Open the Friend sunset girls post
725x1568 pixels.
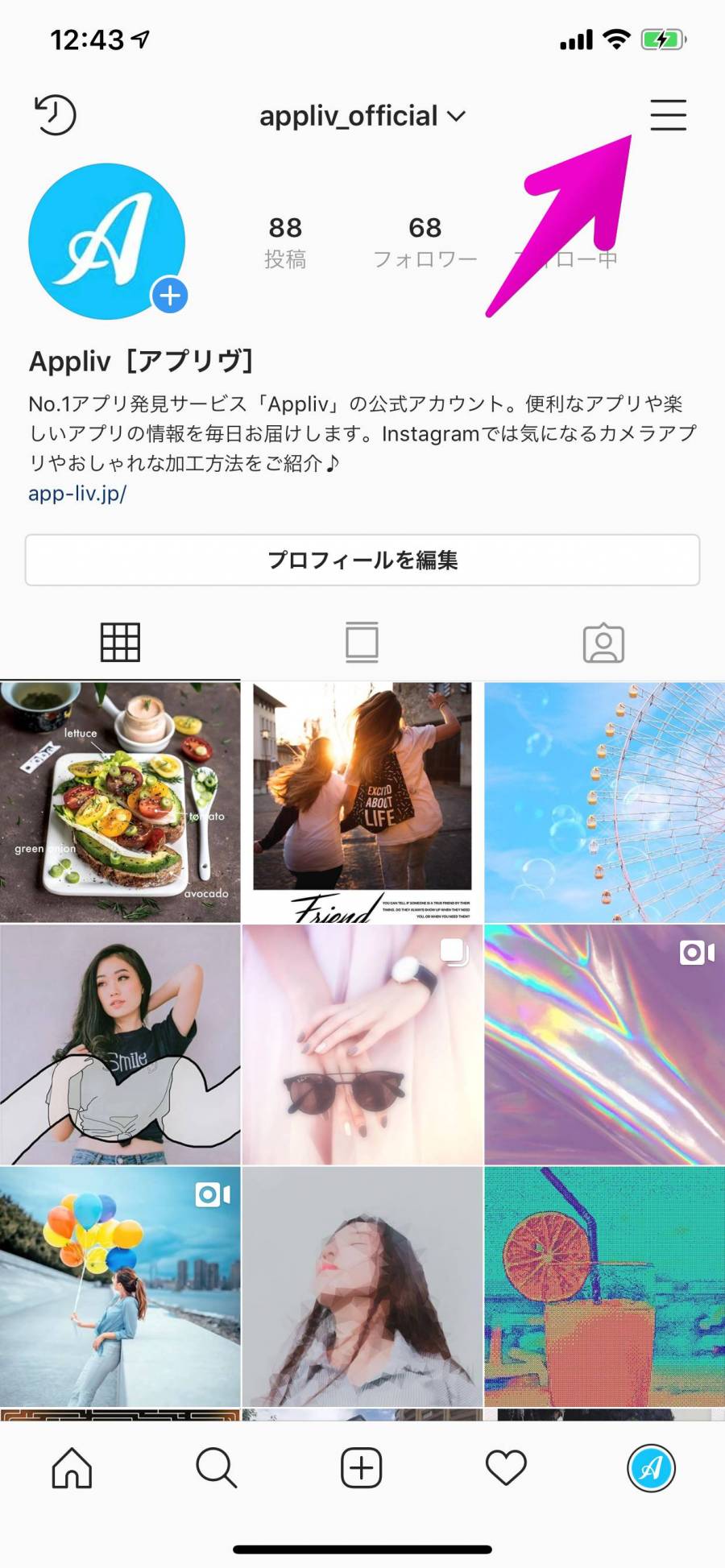coord(362,802)
